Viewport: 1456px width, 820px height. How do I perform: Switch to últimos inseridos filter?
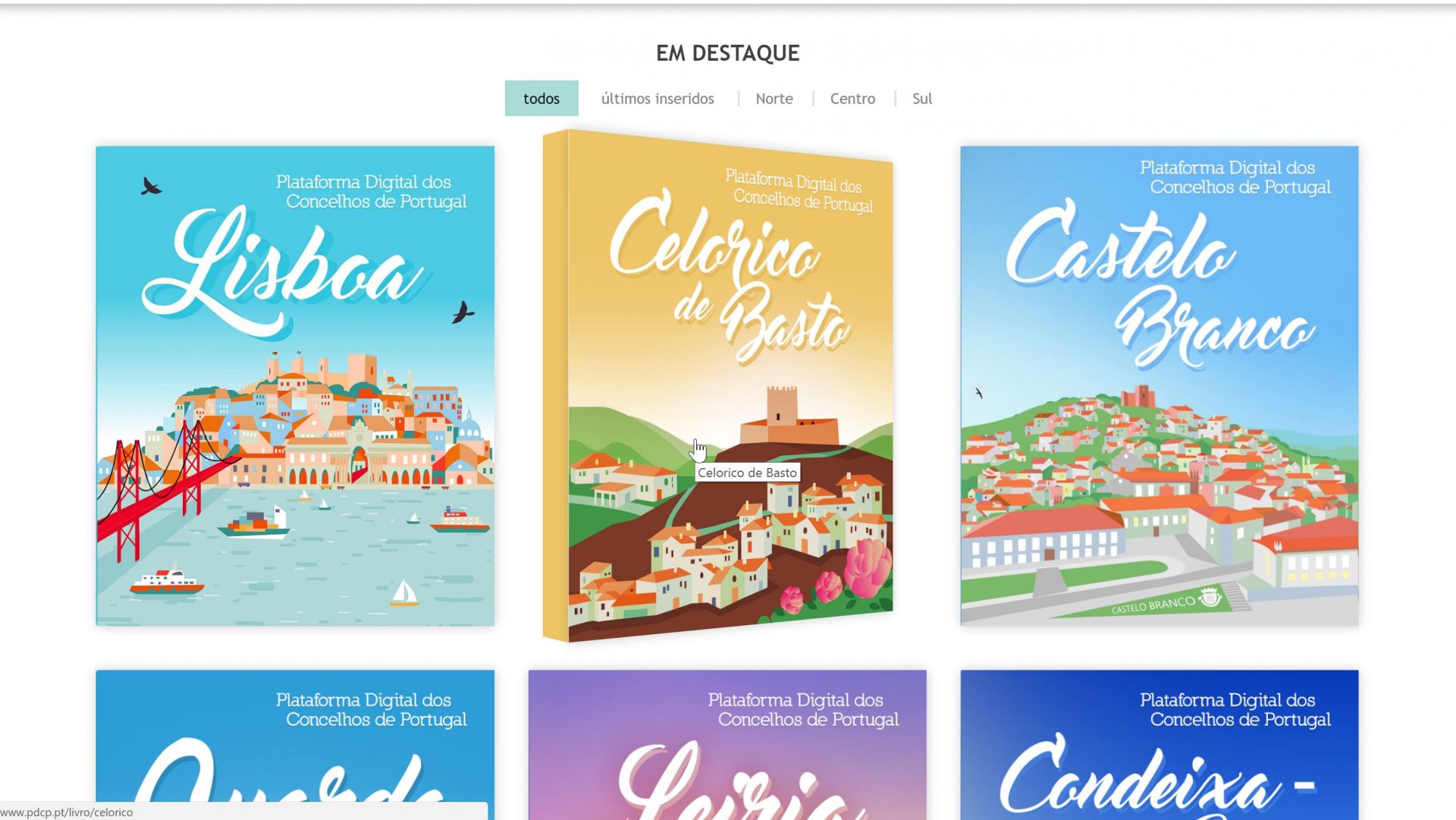coord(657,99)
